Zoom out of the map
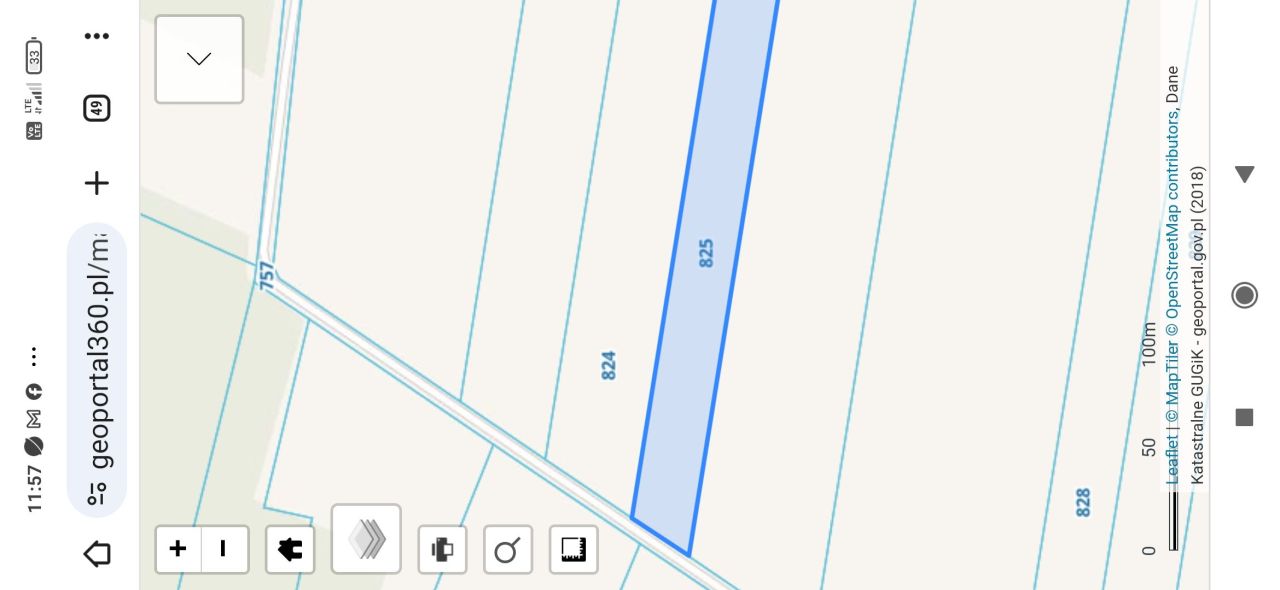This screenshot has width=1280, height=590. click(224, 549)
